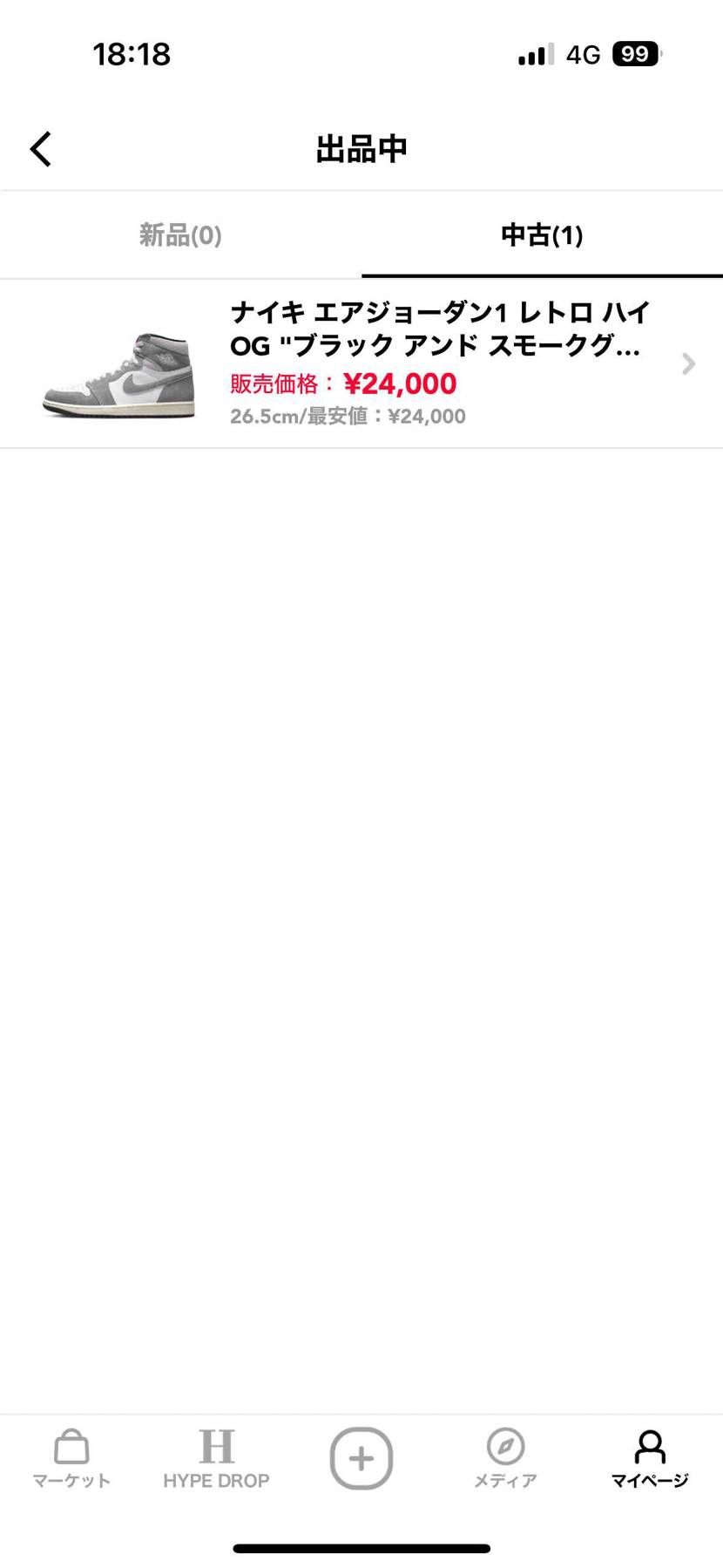Select the 中古(1) tab
This screenshot has width=723, height=1568.
[x=542, y=235]
